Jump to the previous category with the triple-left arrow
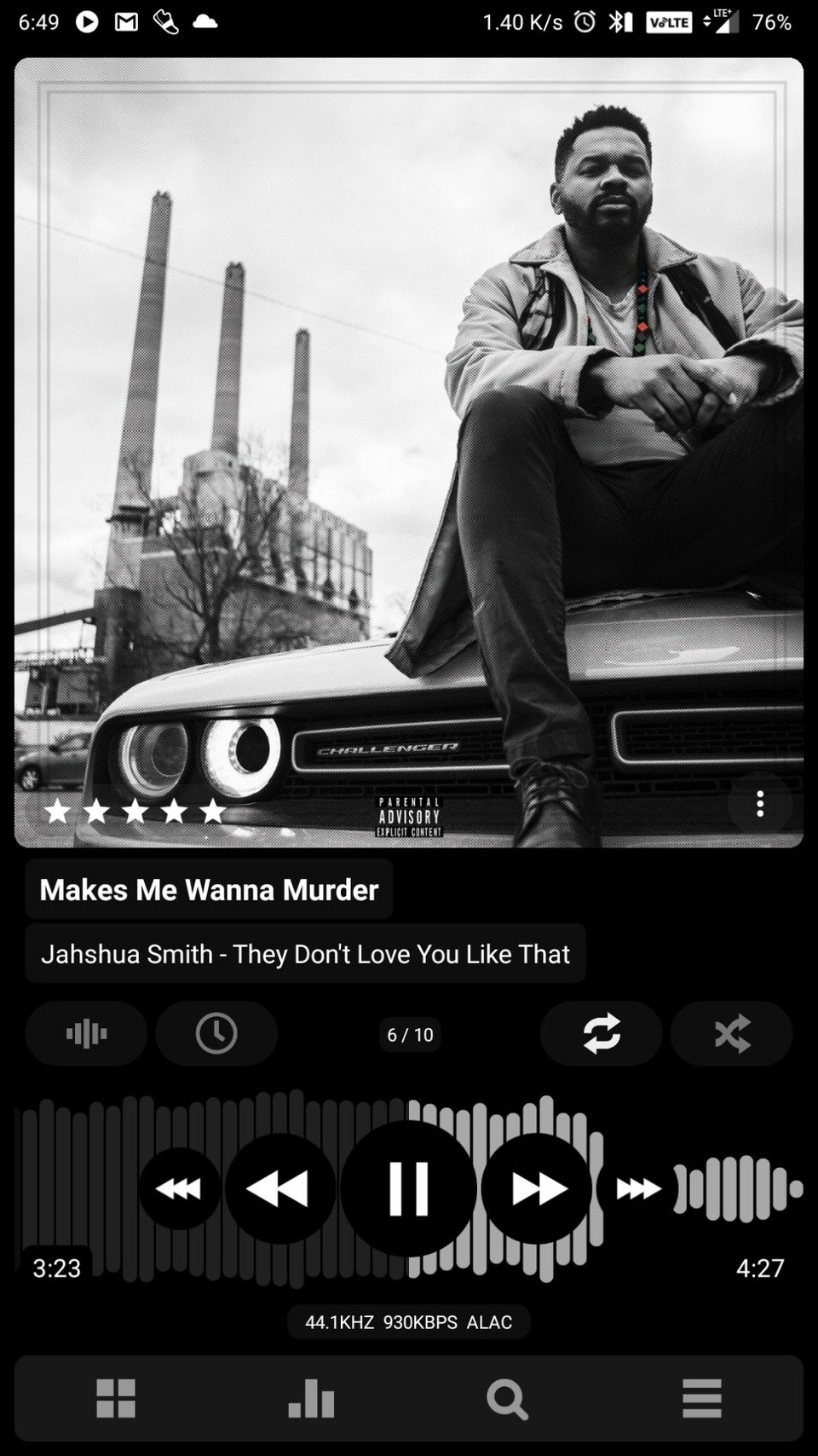This screenshot has height=1456, width=818. [179, 1188]
